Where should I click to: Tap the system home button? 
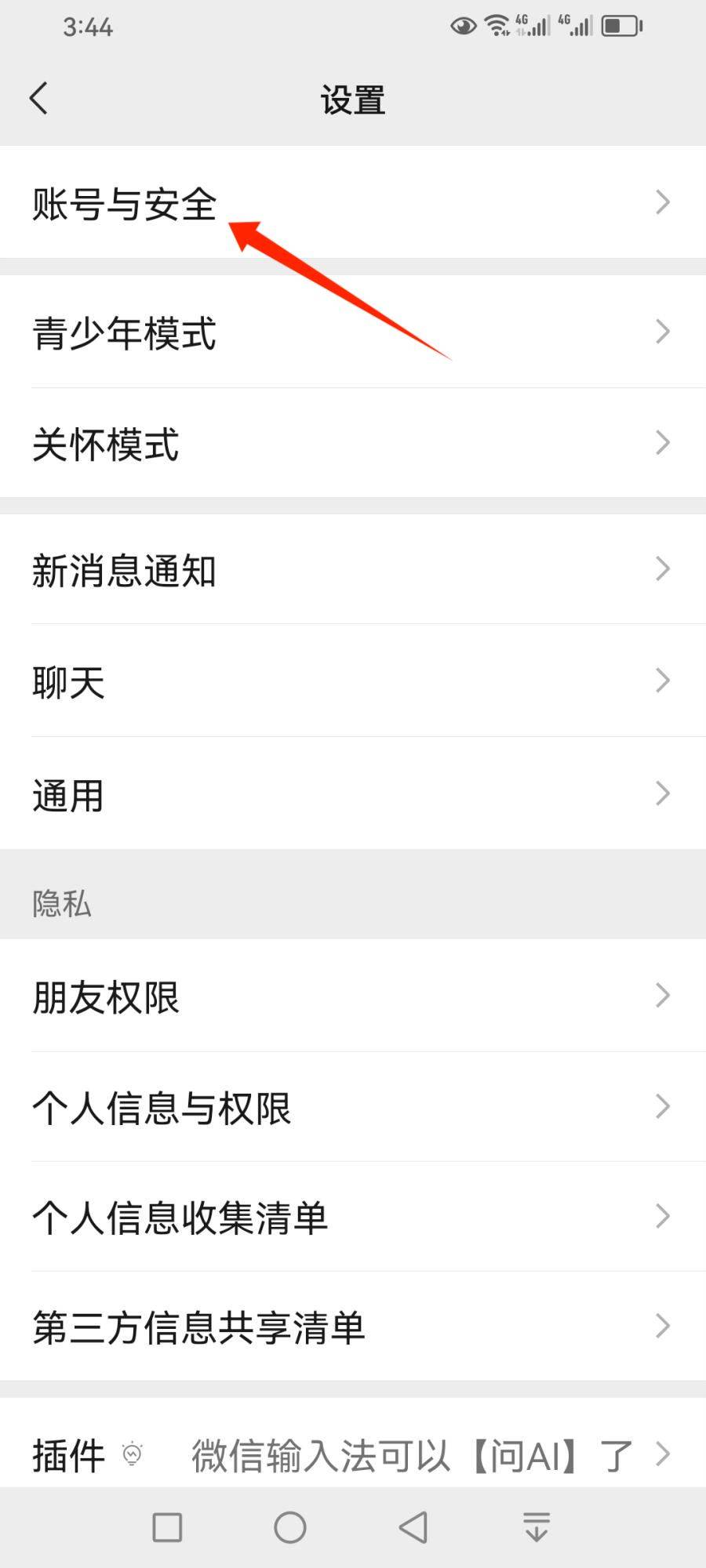(x=289, y=1527)
